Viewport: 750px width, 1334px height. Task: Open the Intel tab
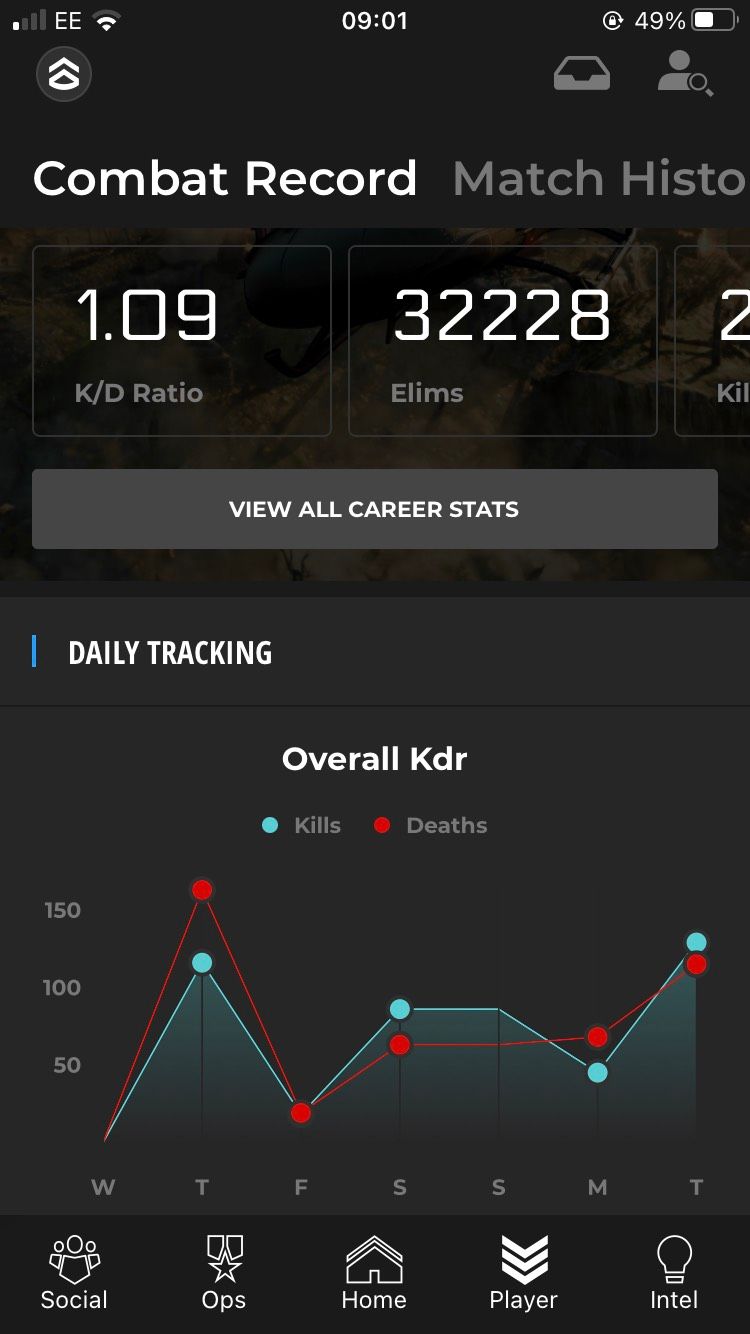click(674, 1273)
